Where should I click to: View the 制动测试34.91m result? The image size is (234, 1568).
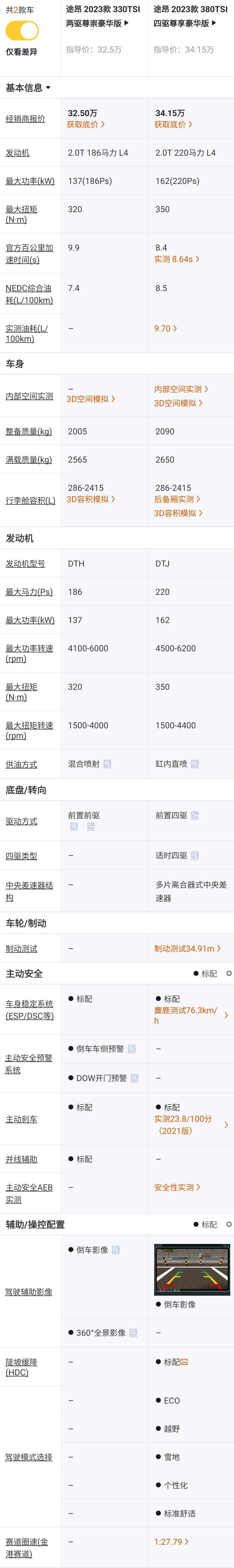tap(187, 948)
